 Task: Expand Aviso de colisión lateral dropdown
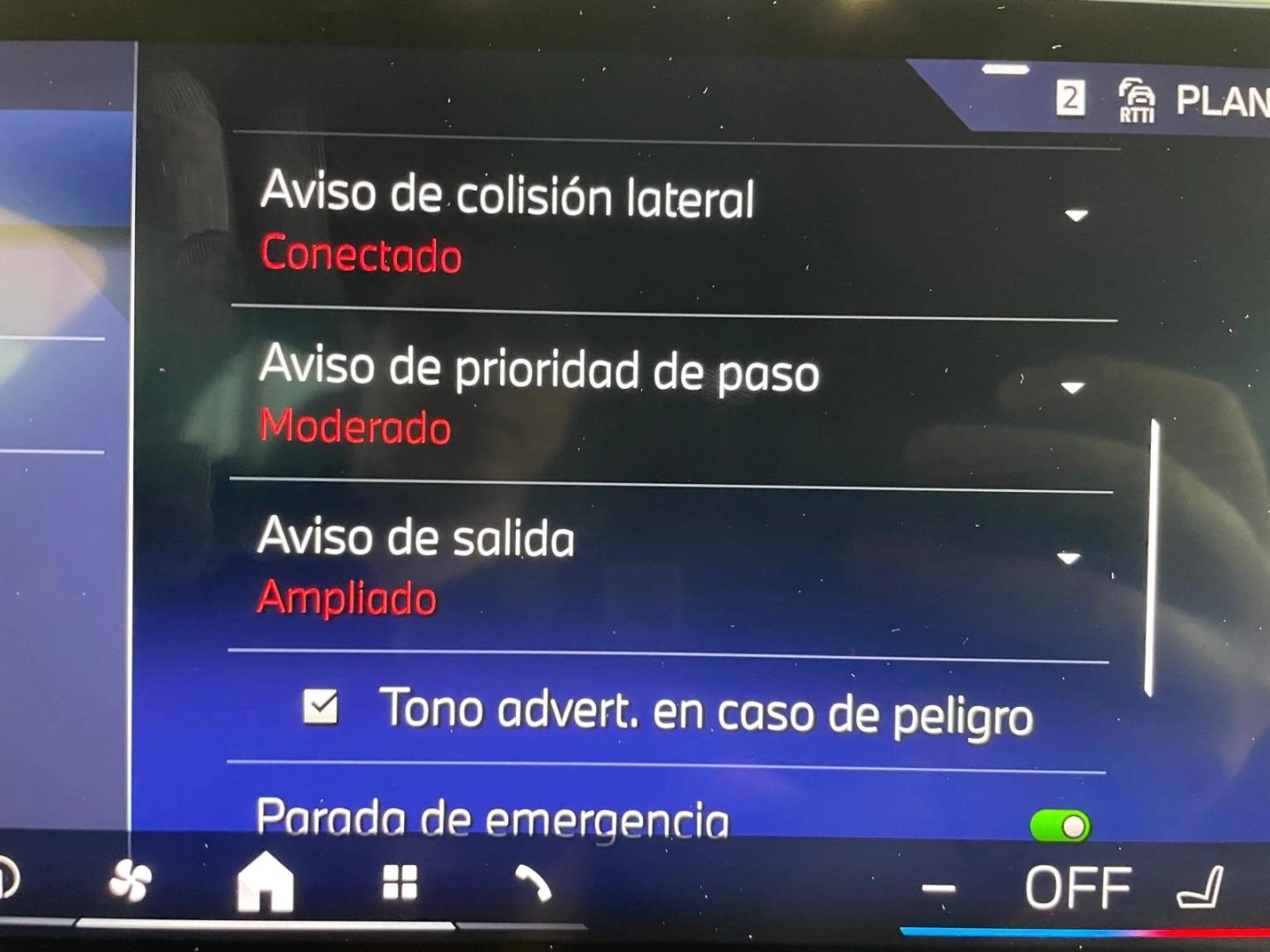pos(1075,215)
